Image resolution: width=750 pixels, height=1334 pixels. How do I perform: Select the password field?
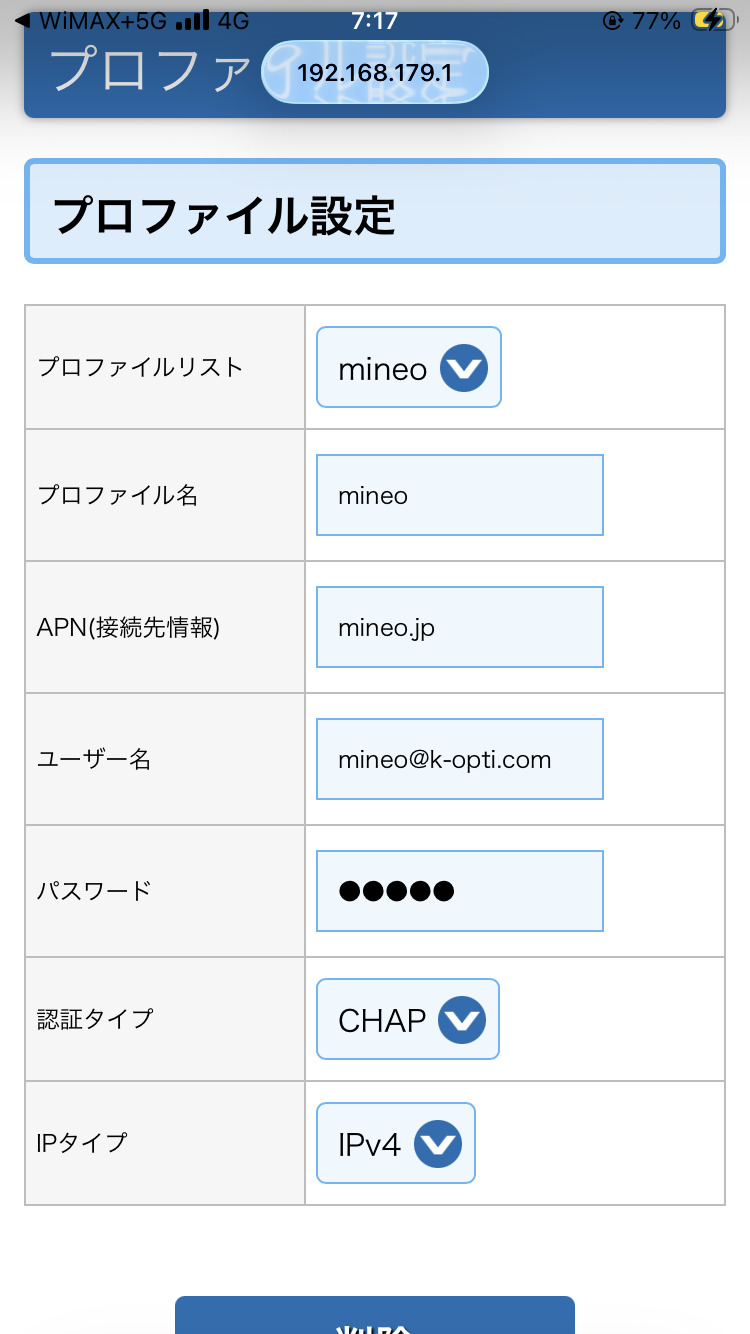[460, 891]
